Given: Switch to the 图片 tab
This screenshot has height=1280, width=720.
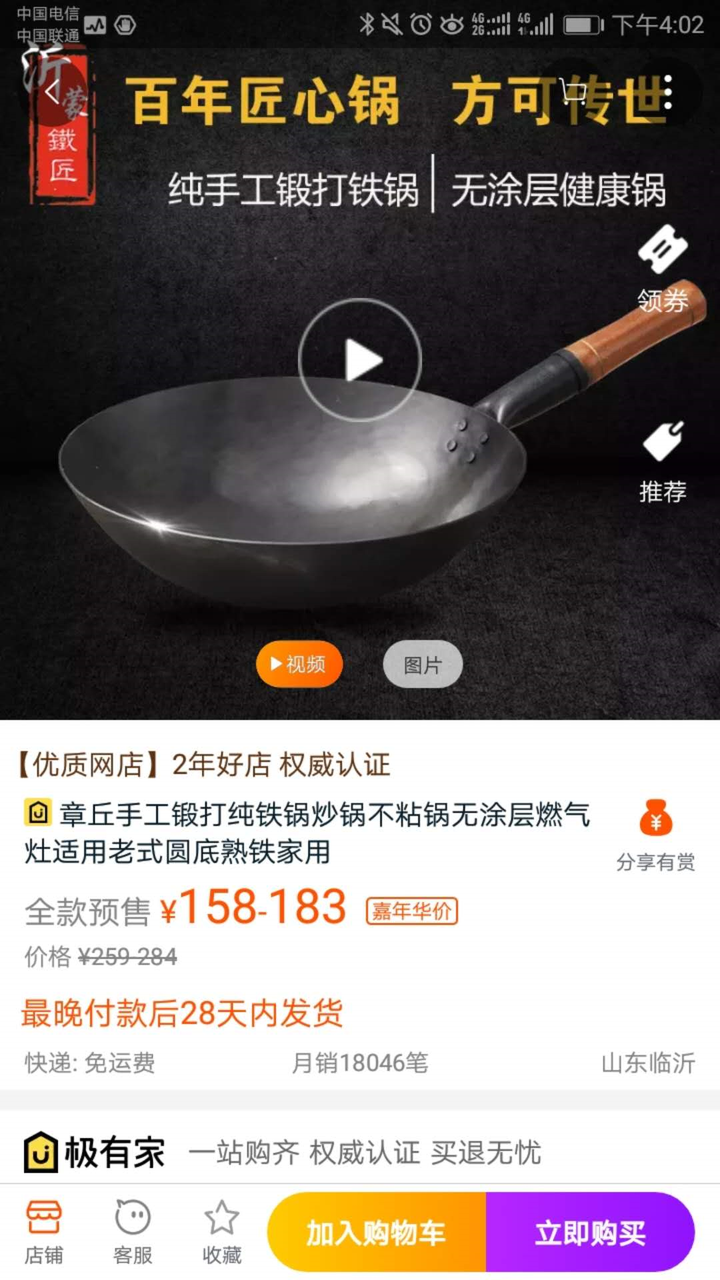Looking at the screenshot, I should [423, 665].
